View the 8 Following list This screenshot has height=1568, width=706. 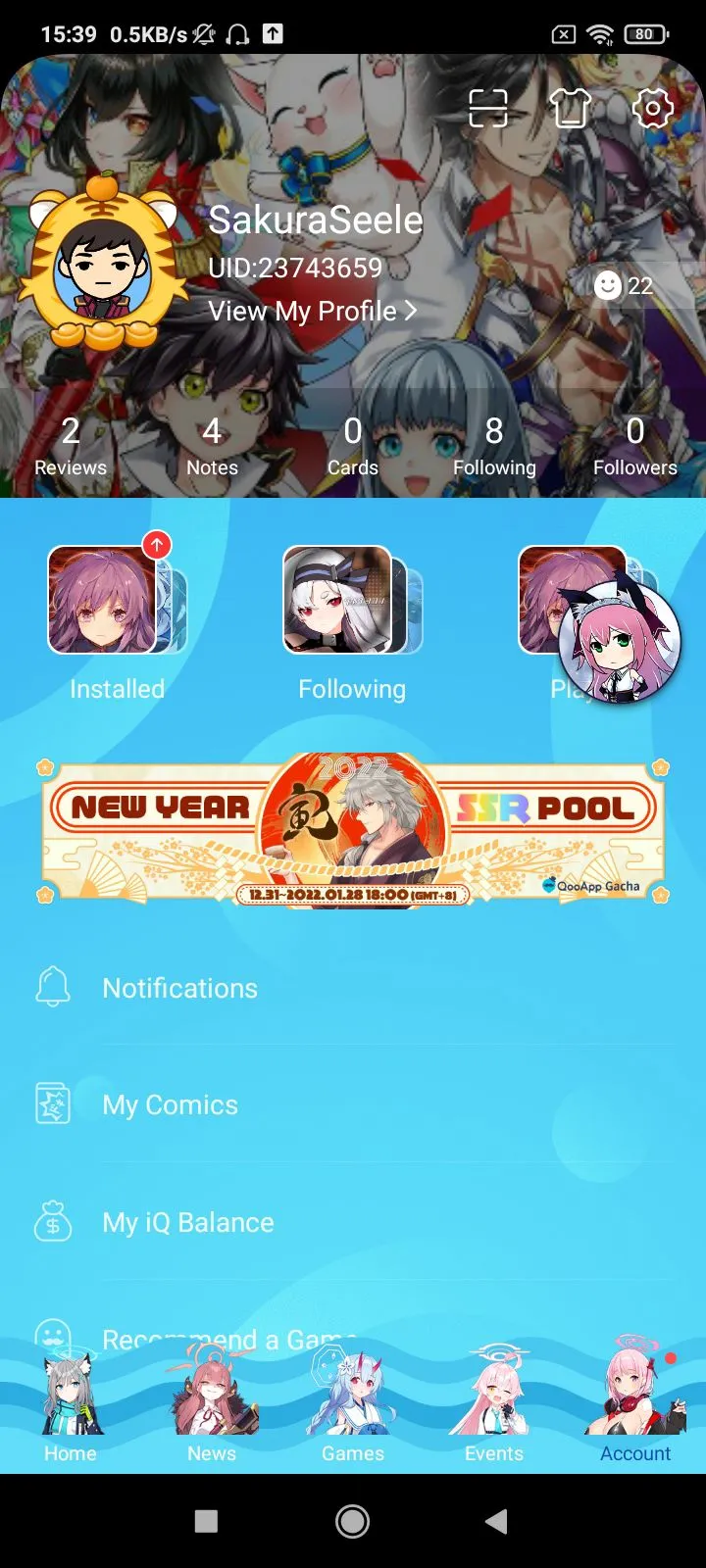click(x=494, y=446)
